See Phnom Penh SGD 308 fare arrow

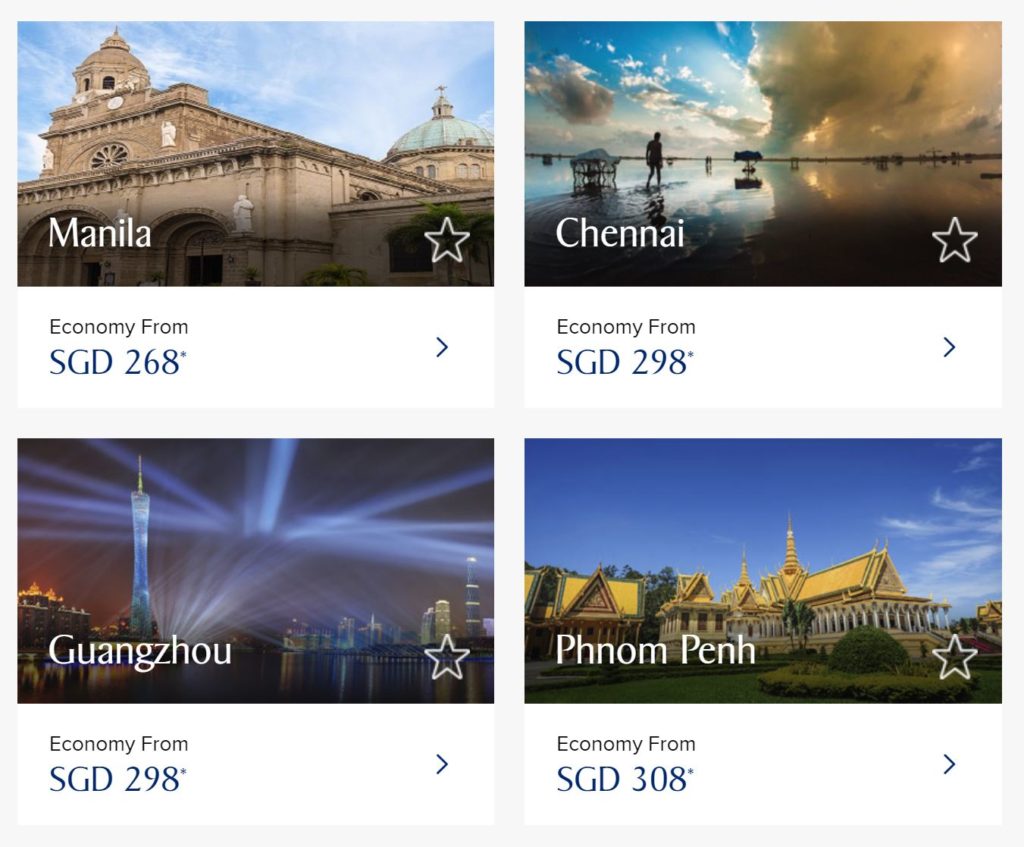coord(949,764)
